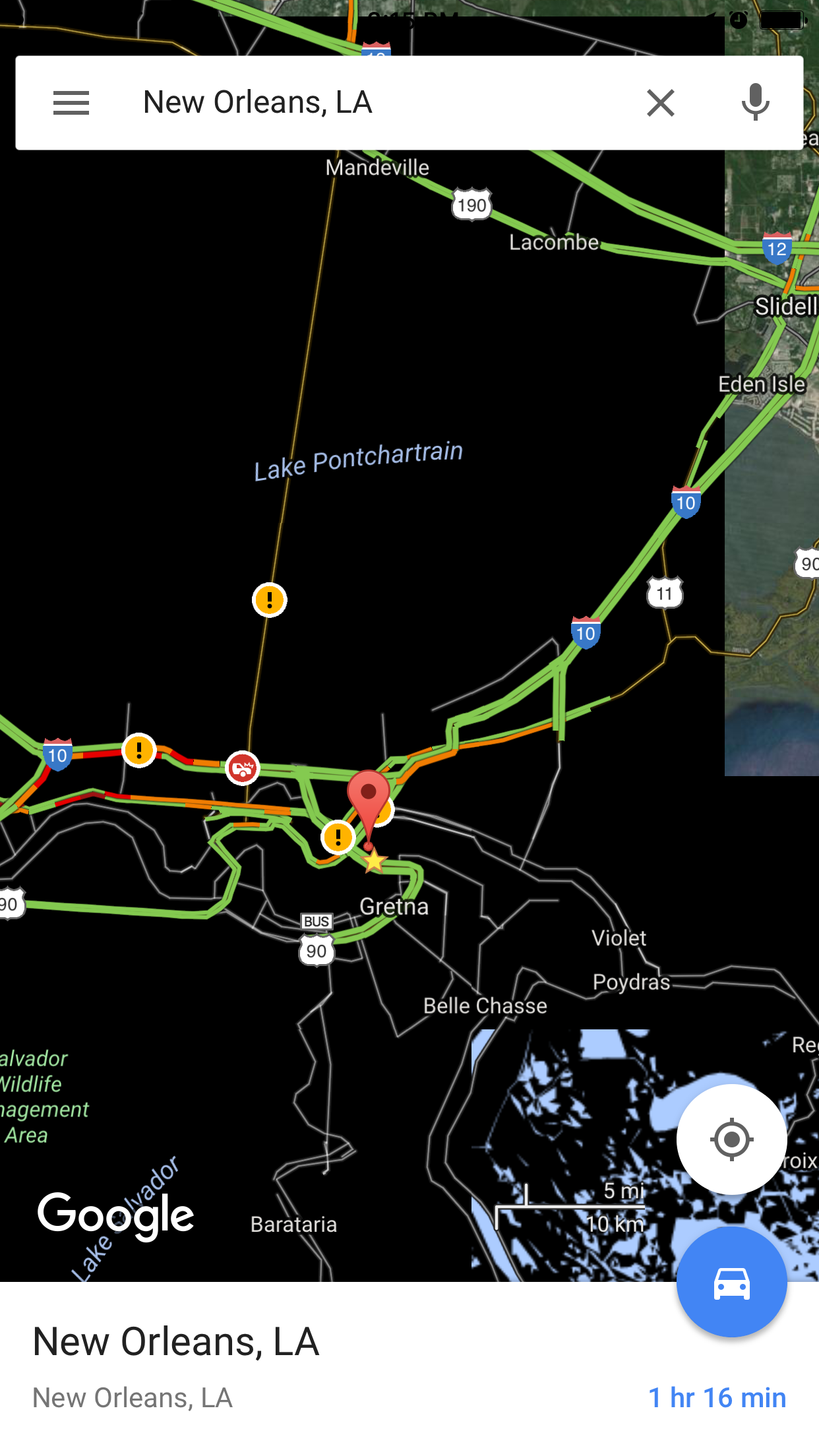
Task: Open the hamburger menu
Action: point(71,103)
